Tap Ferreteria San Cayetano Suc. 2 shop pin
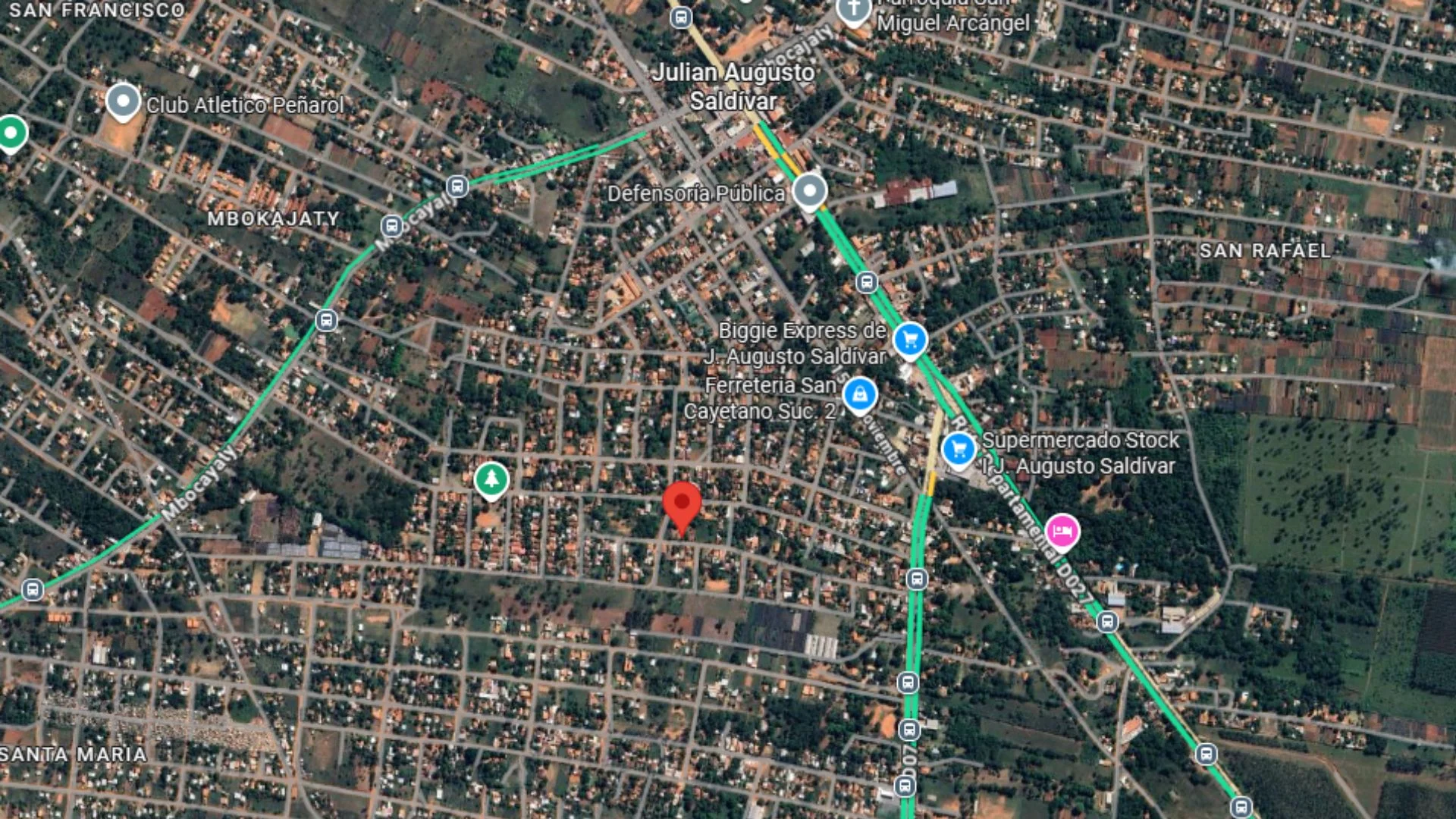The image size is (1456, 819). tap(860, 394)
